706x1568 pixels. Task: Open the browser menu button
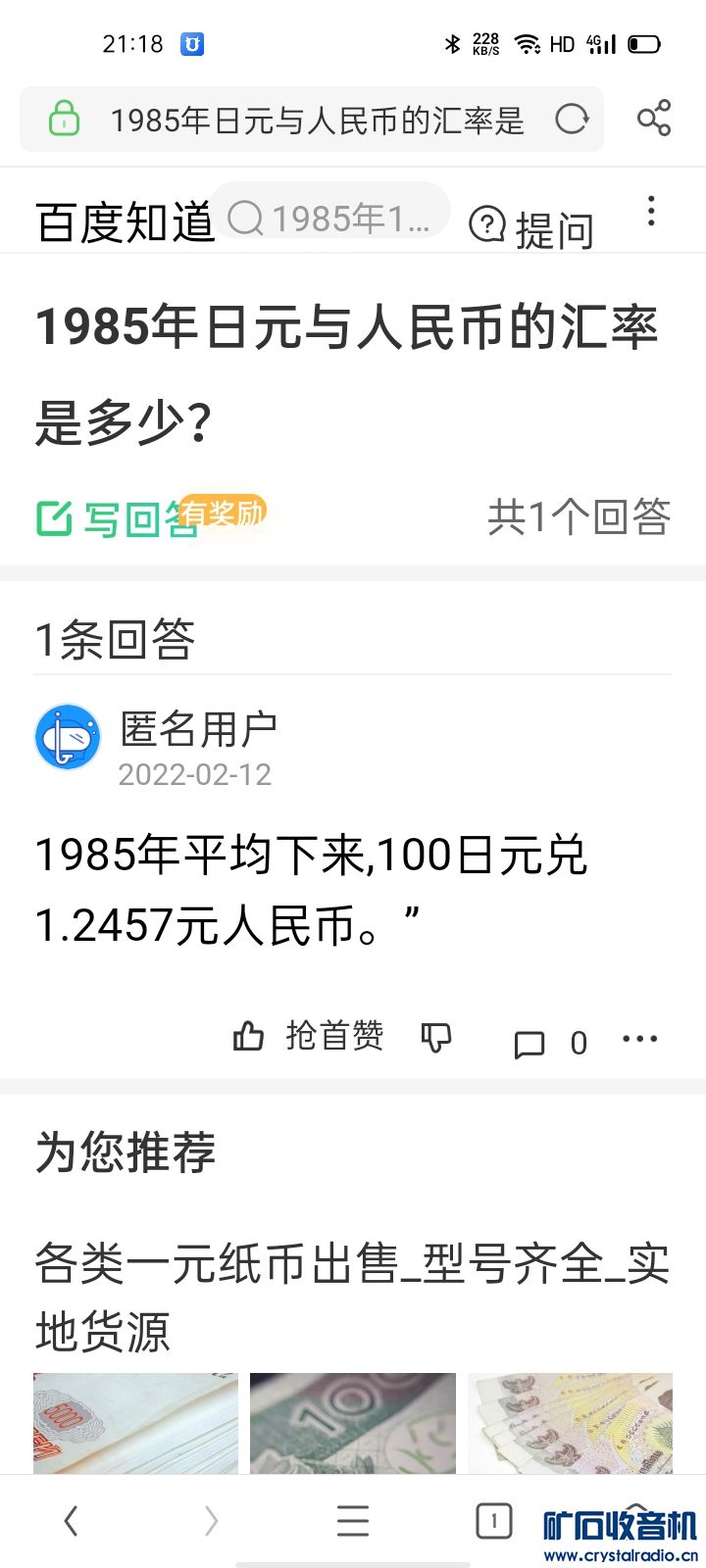tap(353, 1521)
